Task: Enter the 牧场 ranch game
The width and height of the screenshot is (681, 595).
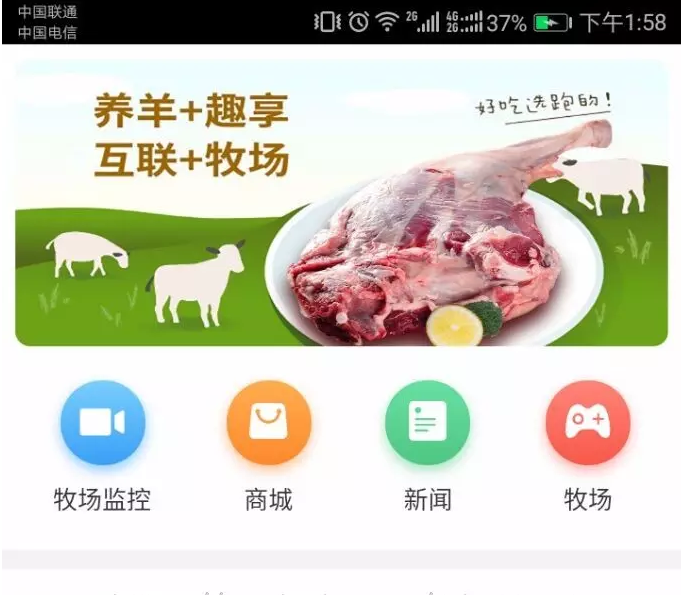Action: [587, 424]
